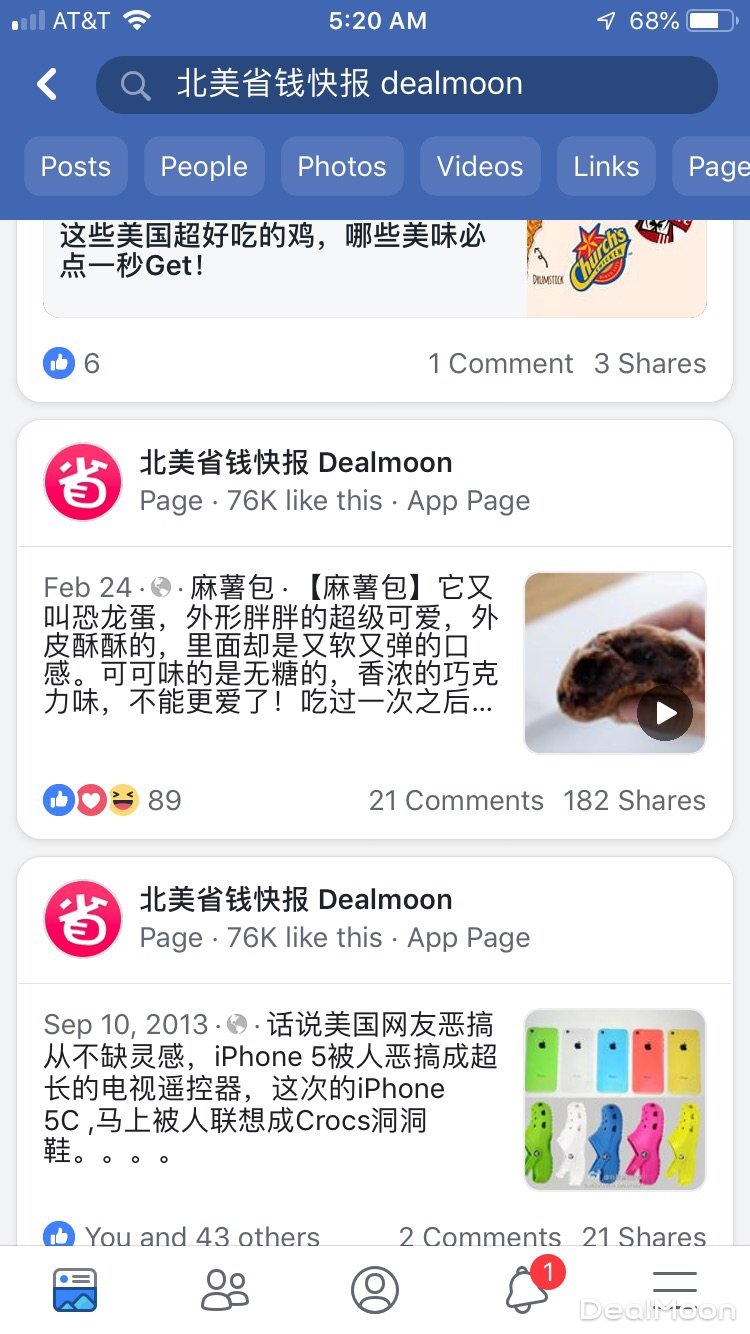Open 3 Shares on the chicken post
This screenshot has height=1334, width=750.
pyautogui.click(x=650, y=363)
